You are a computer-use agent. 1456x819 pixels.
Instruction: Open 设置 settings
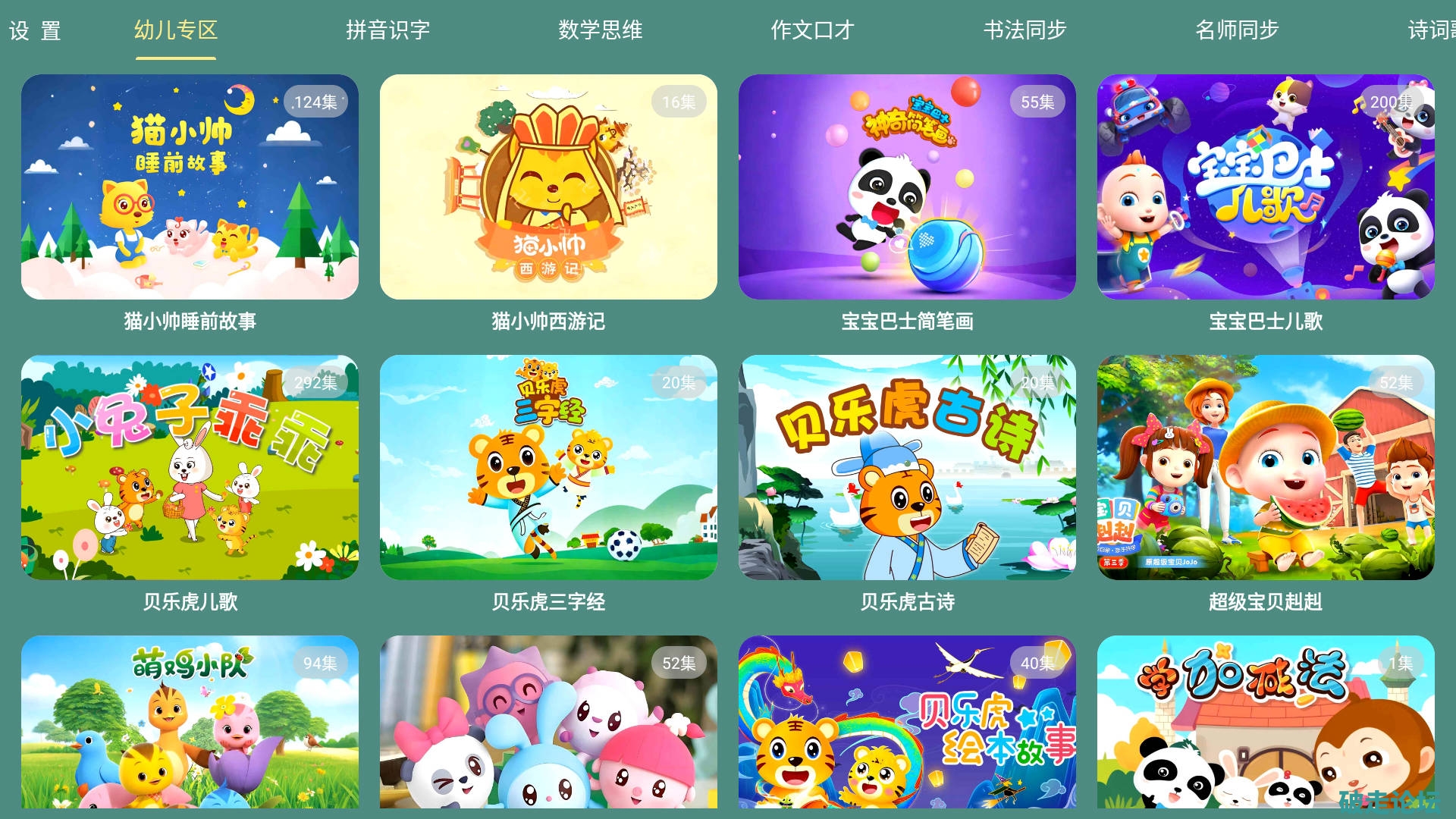coord(35,31)
